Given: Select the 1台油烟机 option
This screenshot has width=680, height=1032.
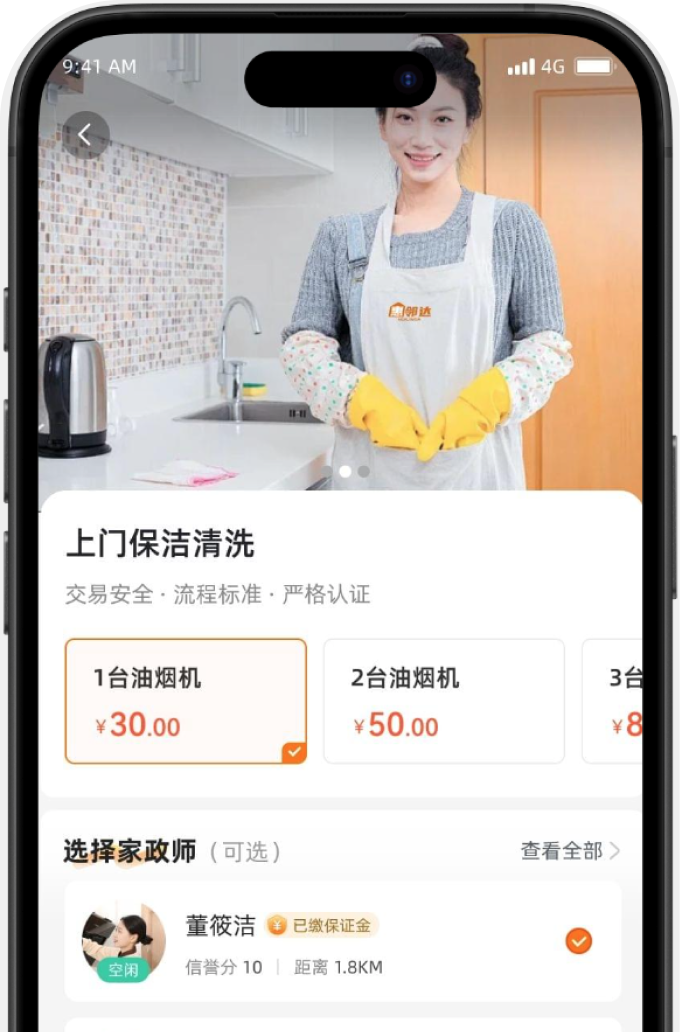Looking at the screenshot, I should click(186, 701).
